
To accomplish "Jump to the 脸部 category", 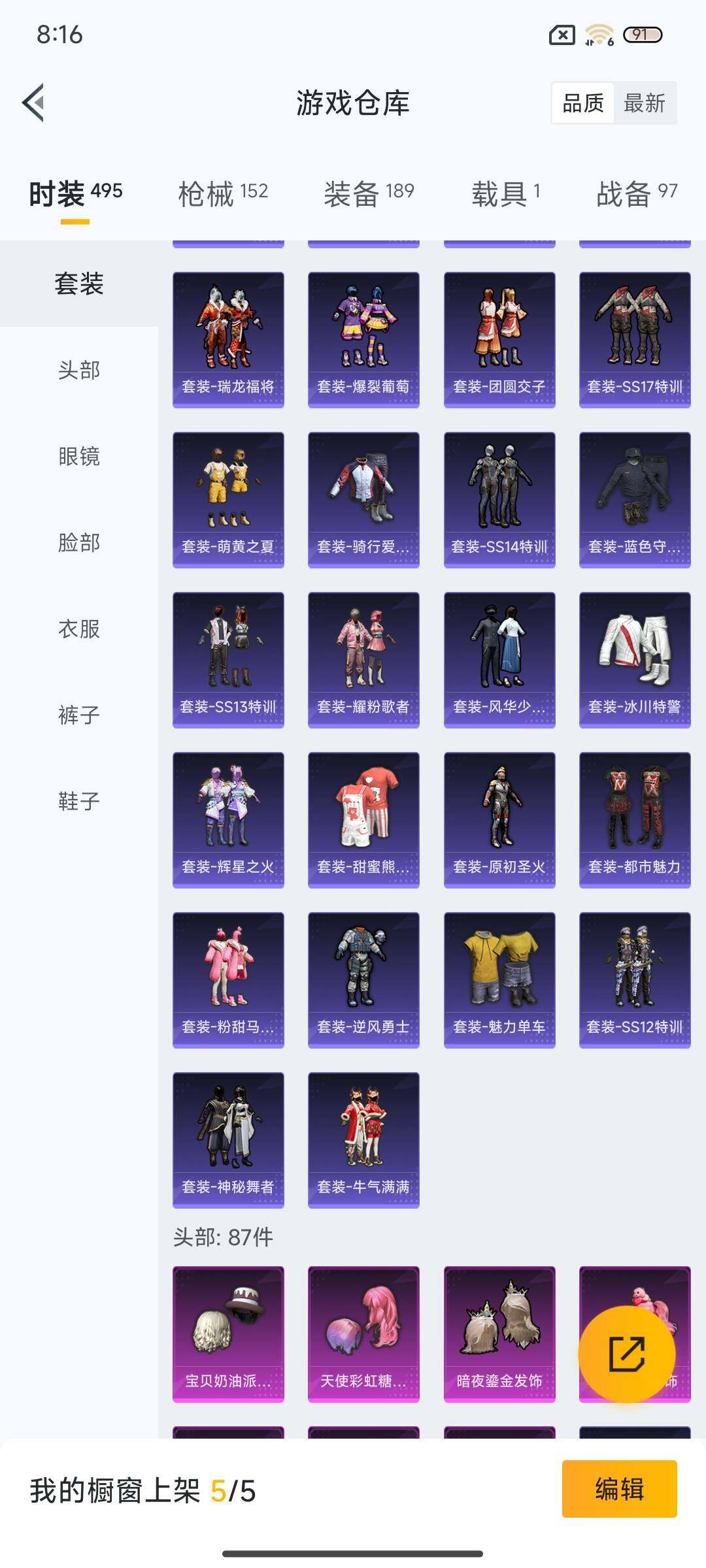I will pyautogui.click(x=79, y=542).
